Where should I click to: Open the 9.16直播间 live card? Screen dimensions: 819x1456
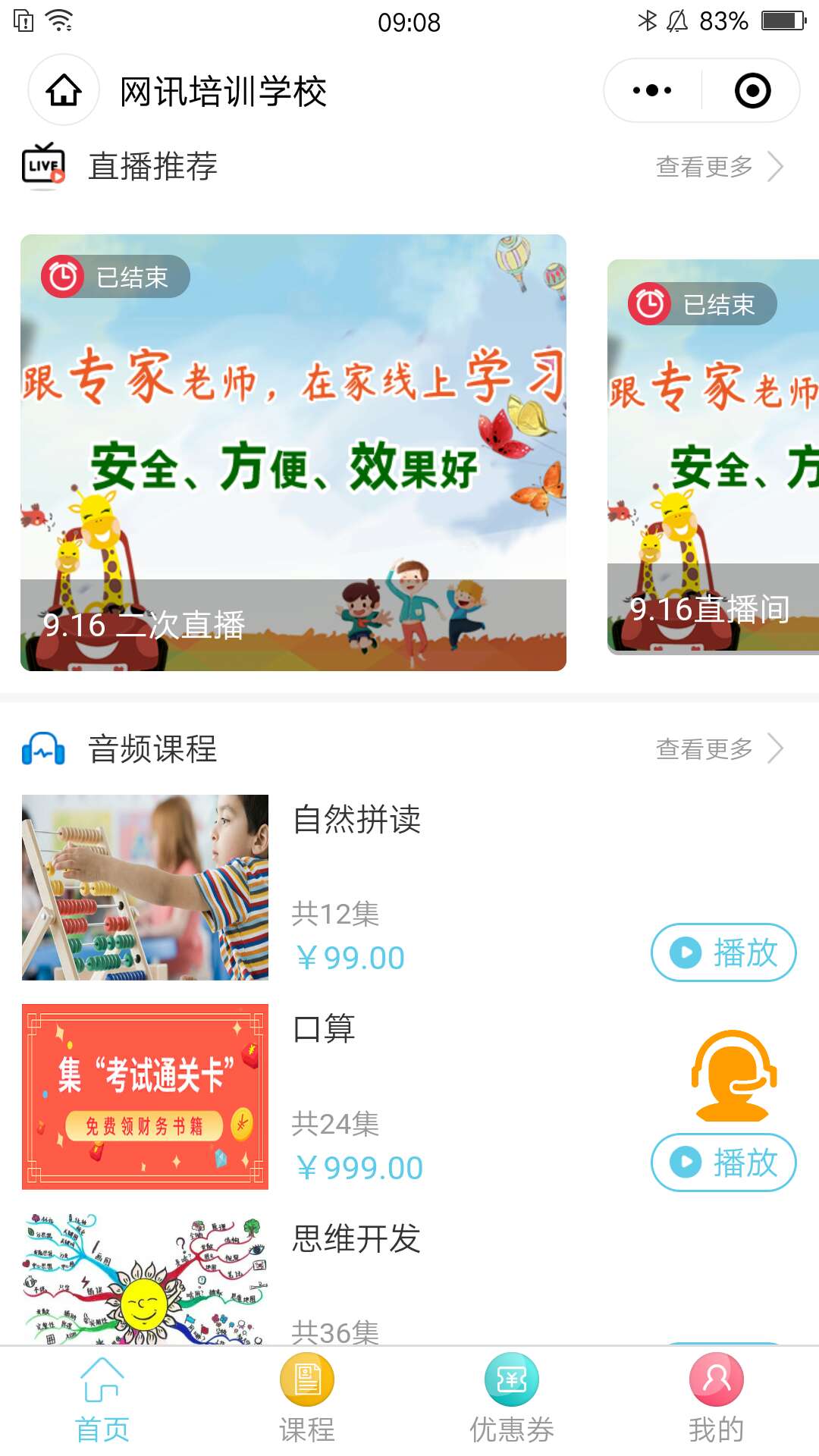click(713, 457)
